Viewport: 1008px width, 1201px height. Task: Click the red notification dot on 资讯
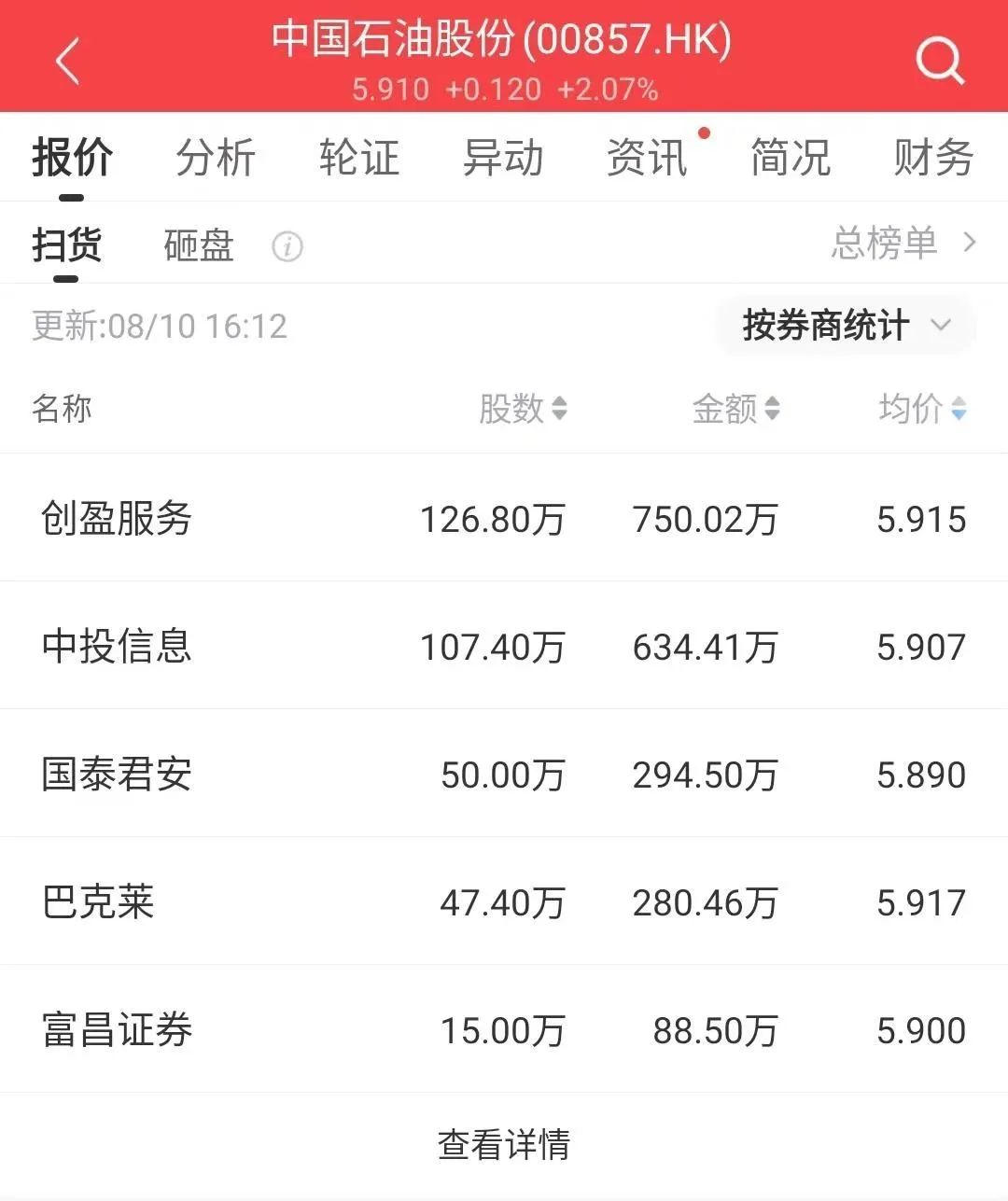(x=705, y=133)
